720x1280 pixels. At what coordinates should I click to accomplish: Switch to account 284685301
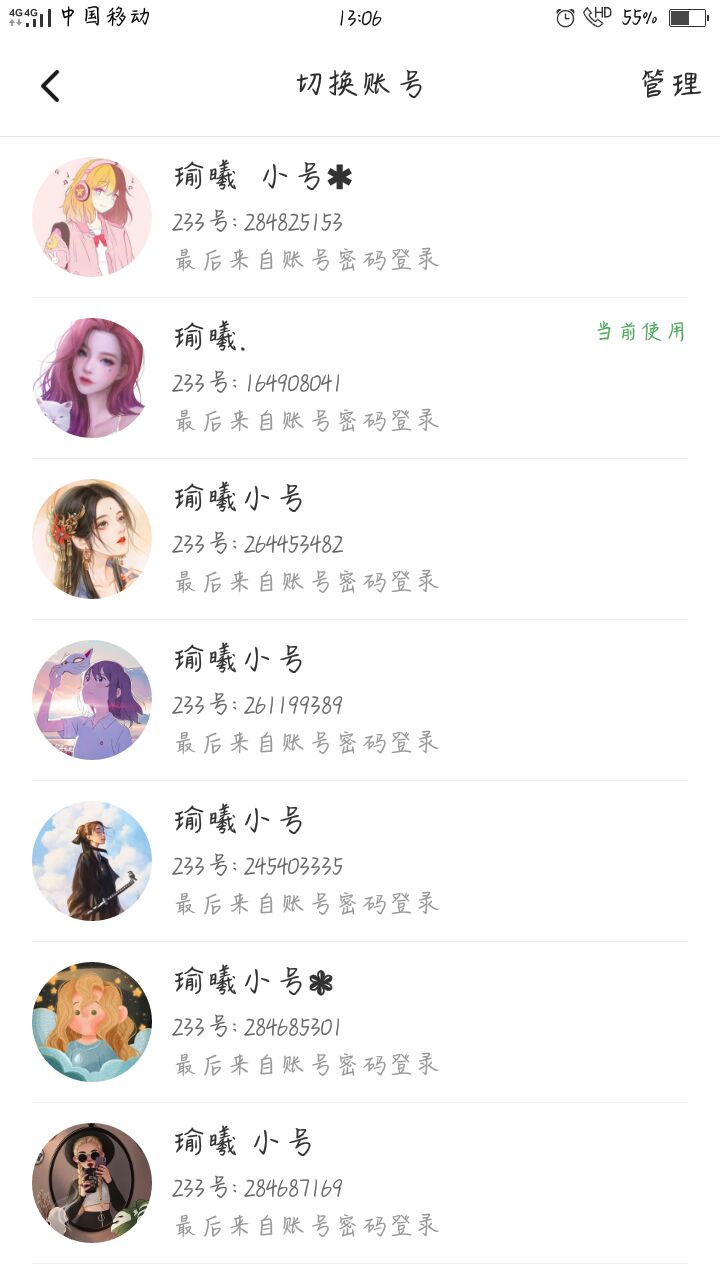360,1023
